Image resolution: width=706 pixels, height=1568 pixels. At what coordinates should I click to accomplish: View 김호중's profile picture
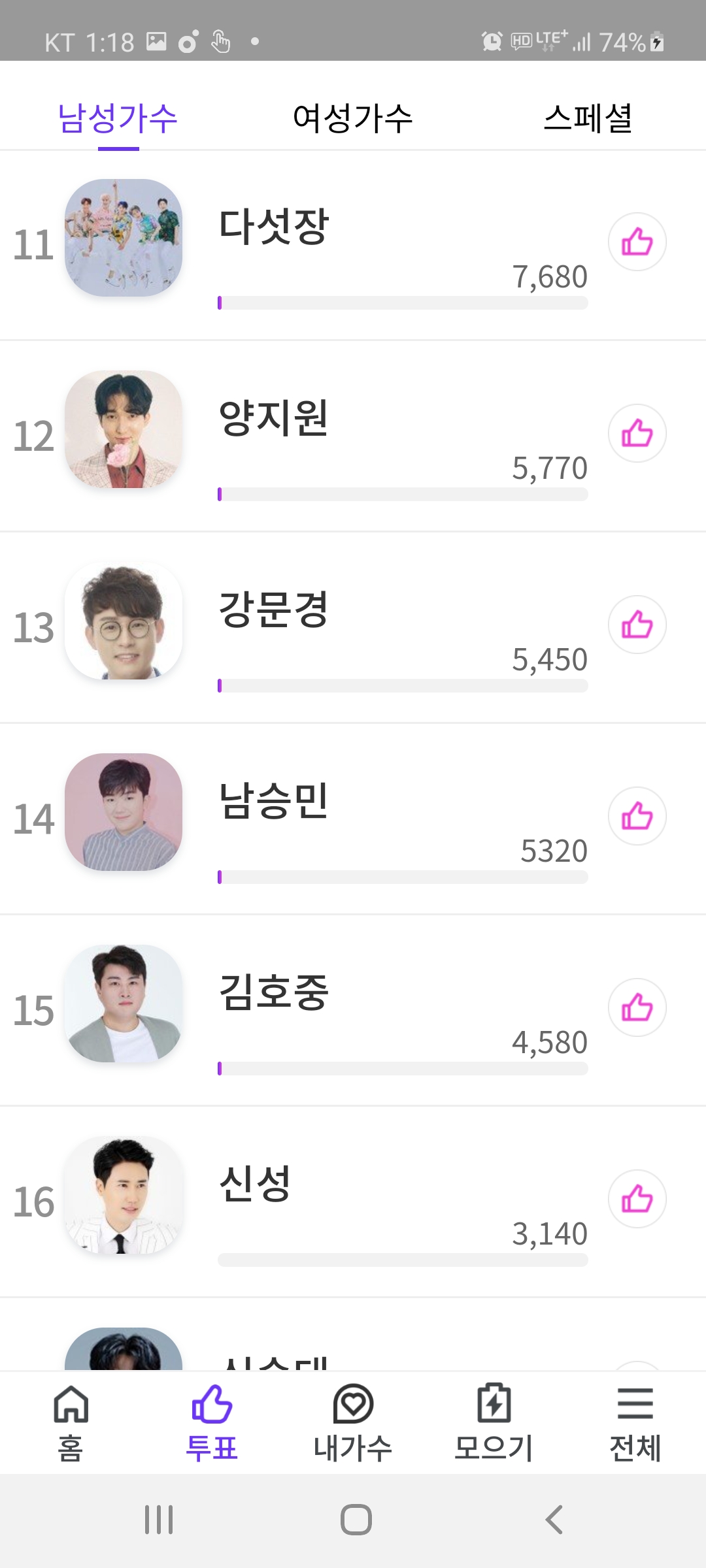(124, 1004)
